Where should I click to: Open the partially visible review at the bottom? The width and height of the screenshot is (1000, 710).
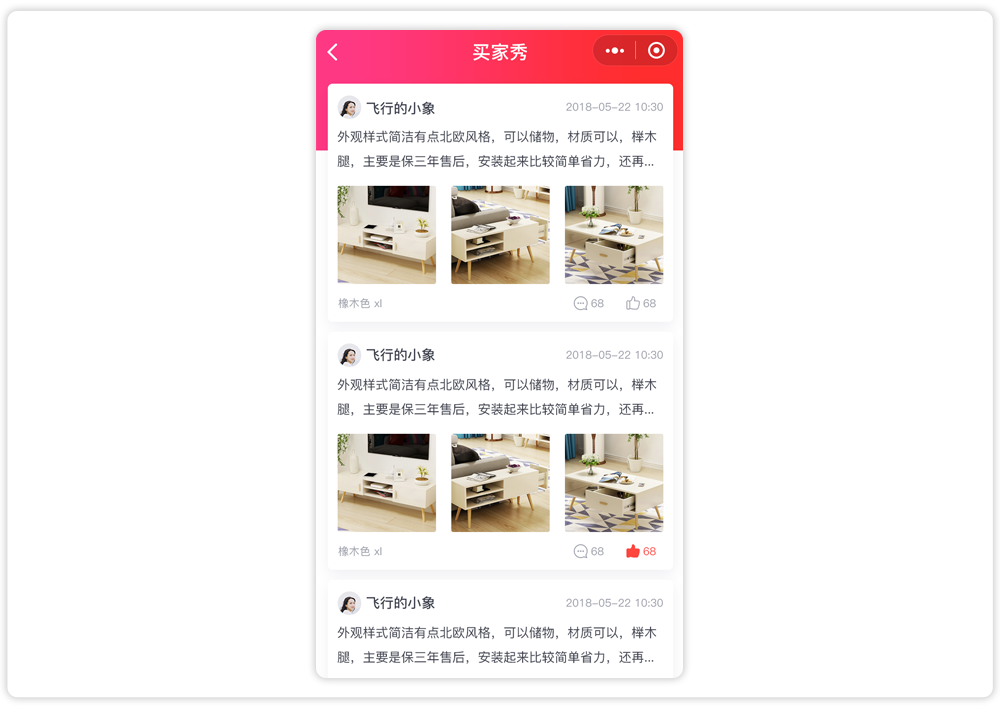point(500,631)
